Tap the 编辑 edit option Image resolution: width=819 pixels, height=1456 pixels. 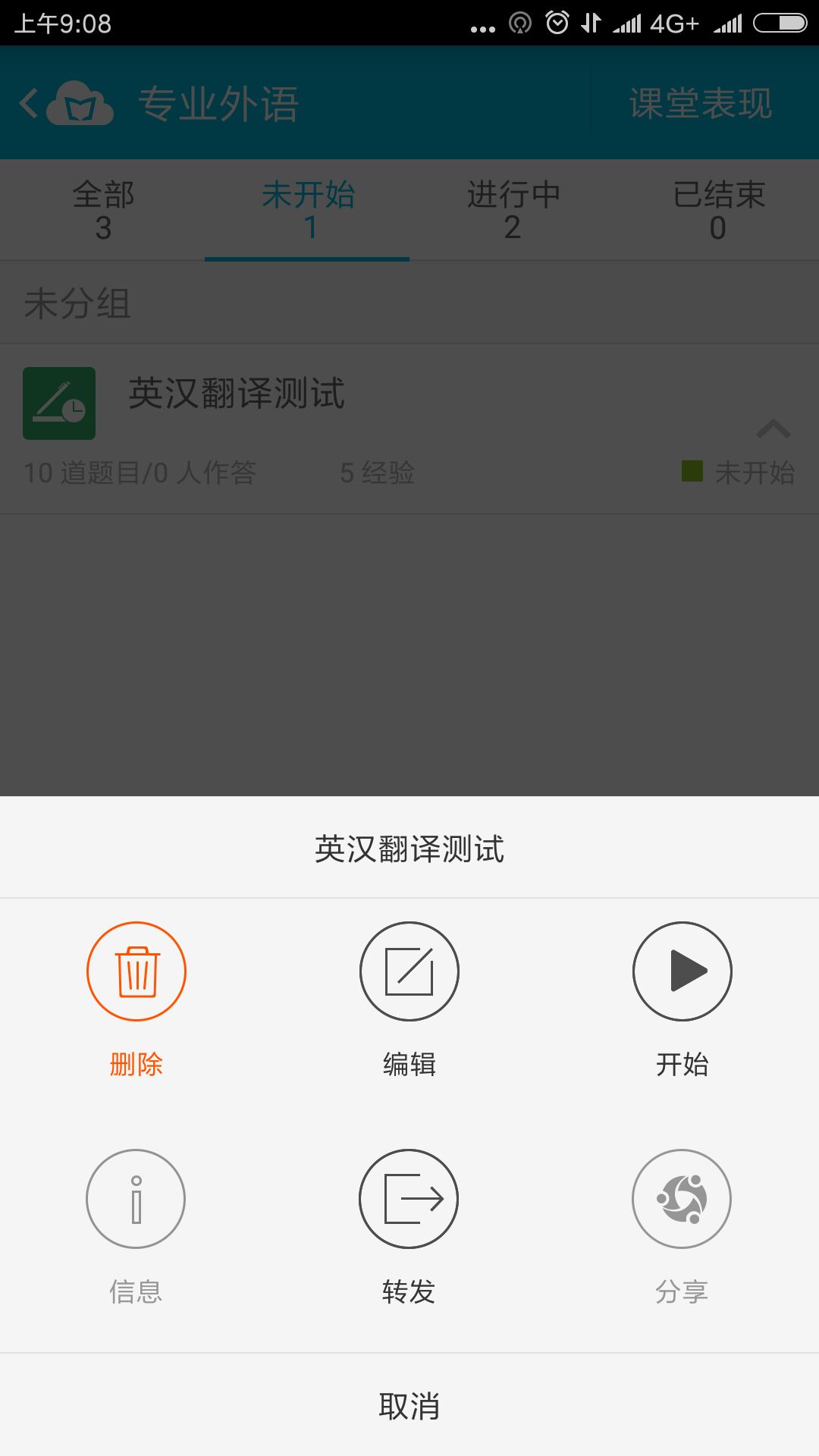[409, 972]
